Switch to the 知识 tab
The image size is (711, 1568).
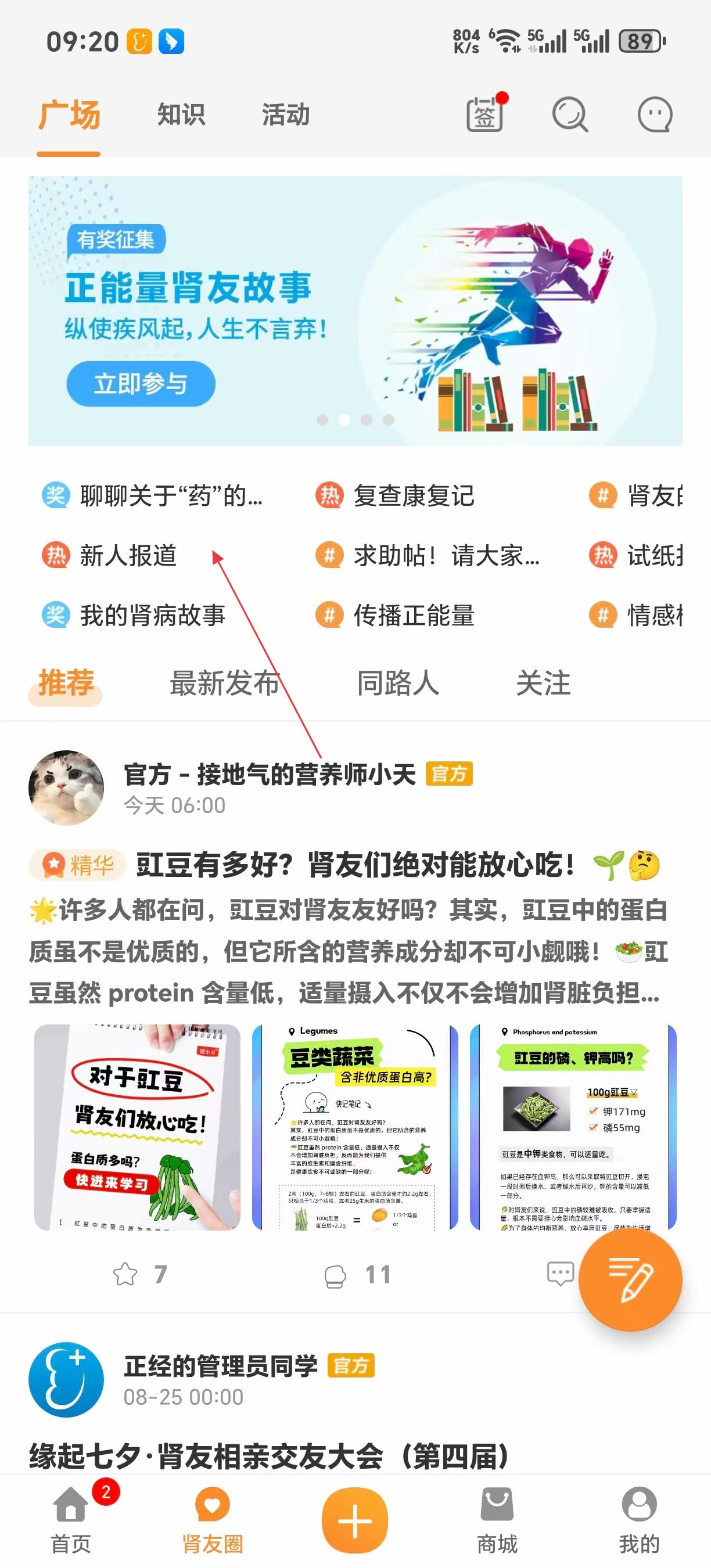pos(181,114)
